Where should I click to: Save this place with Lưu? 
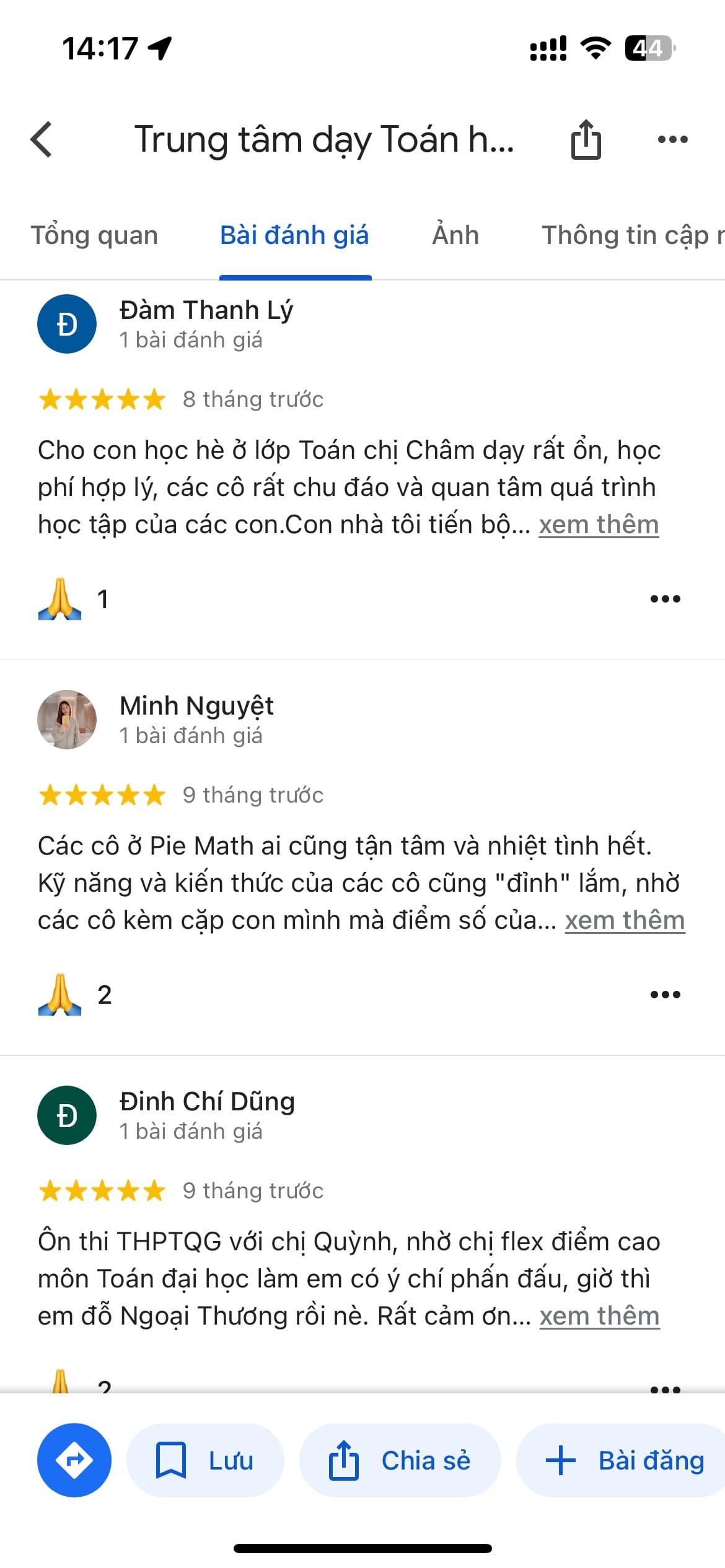[x=205, y=1460]
